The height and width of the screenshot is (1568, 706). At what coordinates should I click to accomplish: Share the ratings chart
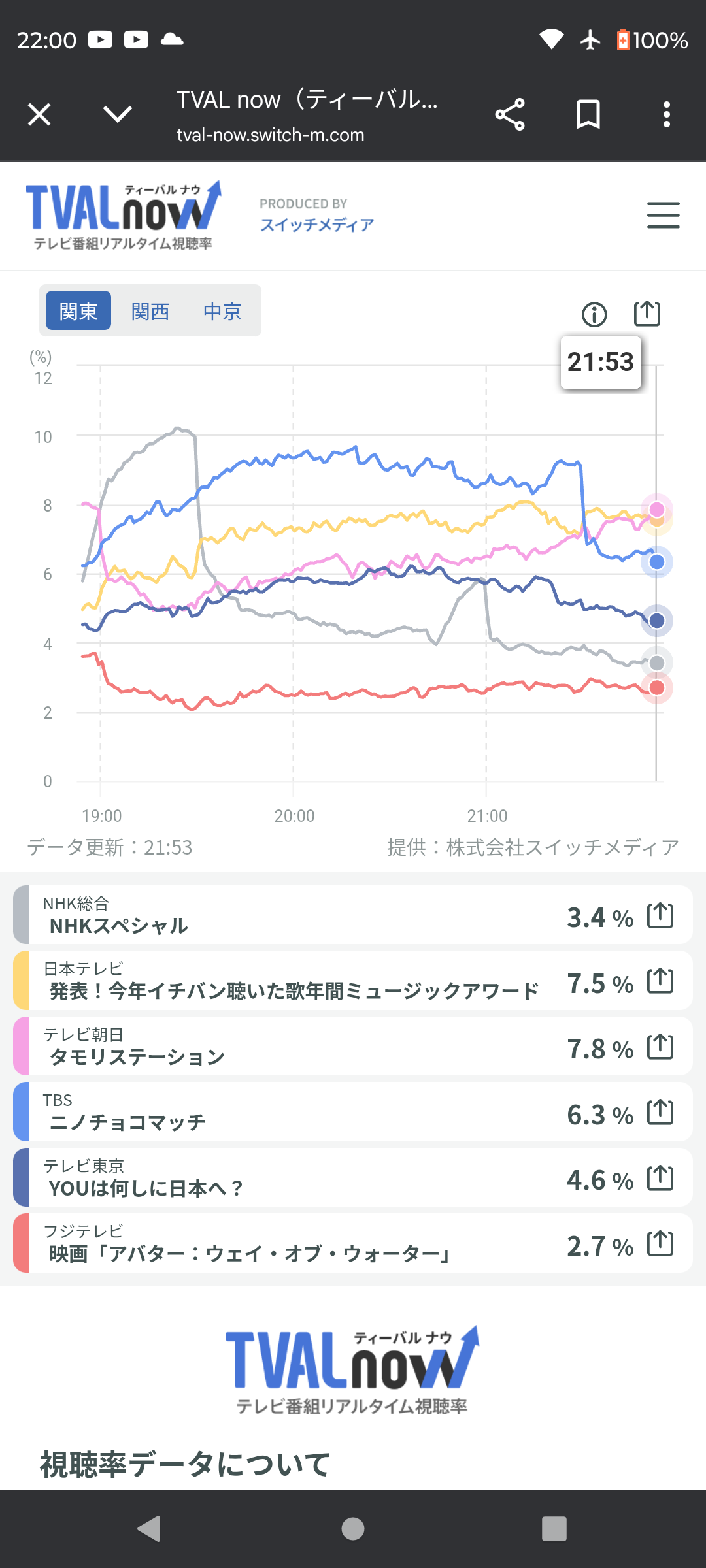tap(647, 313)
